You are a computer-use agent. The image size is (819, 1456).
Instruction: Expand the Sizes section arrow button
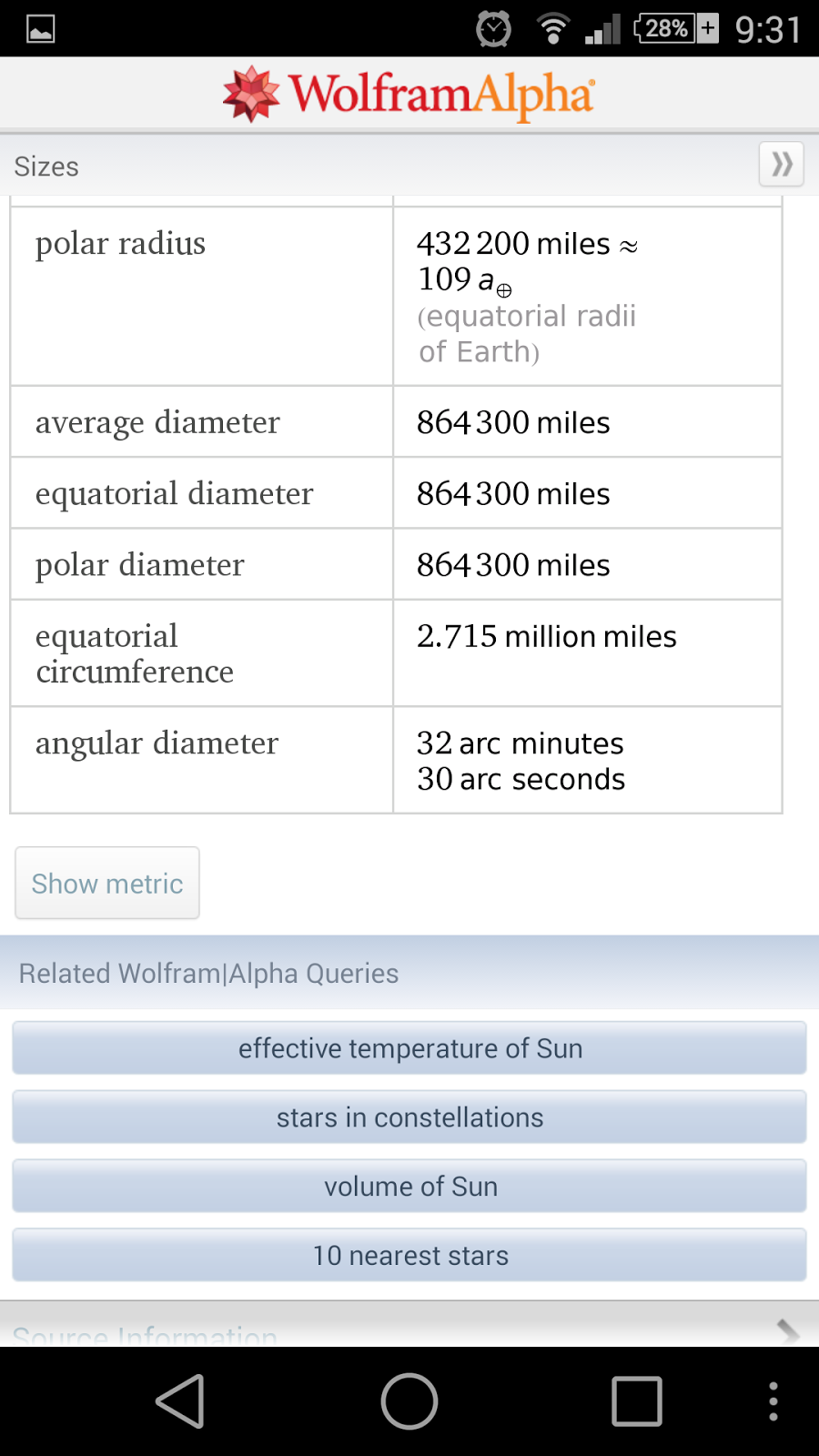(782, 165)
